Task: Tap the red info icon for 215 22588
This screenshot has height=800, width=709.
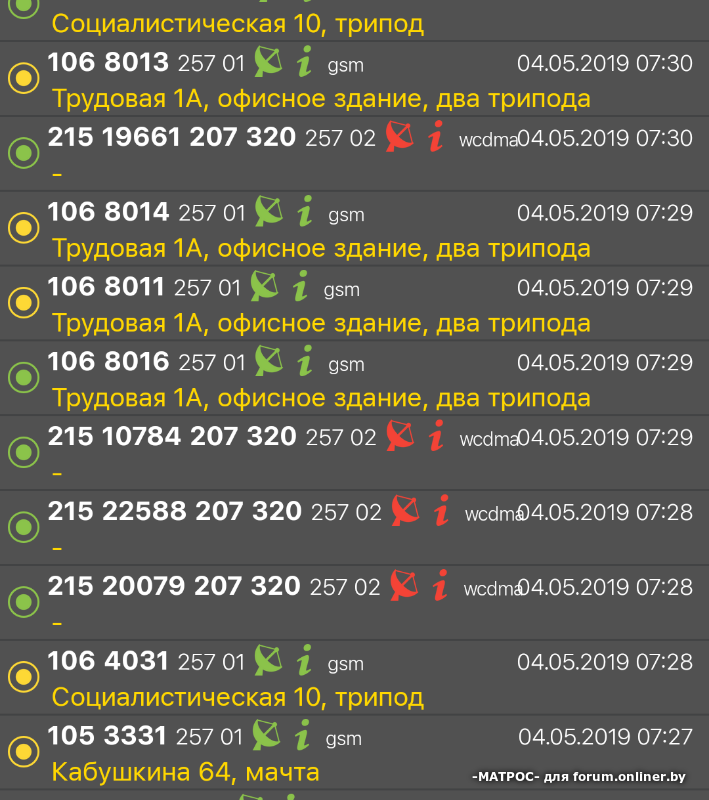Action: click(441, 511)
